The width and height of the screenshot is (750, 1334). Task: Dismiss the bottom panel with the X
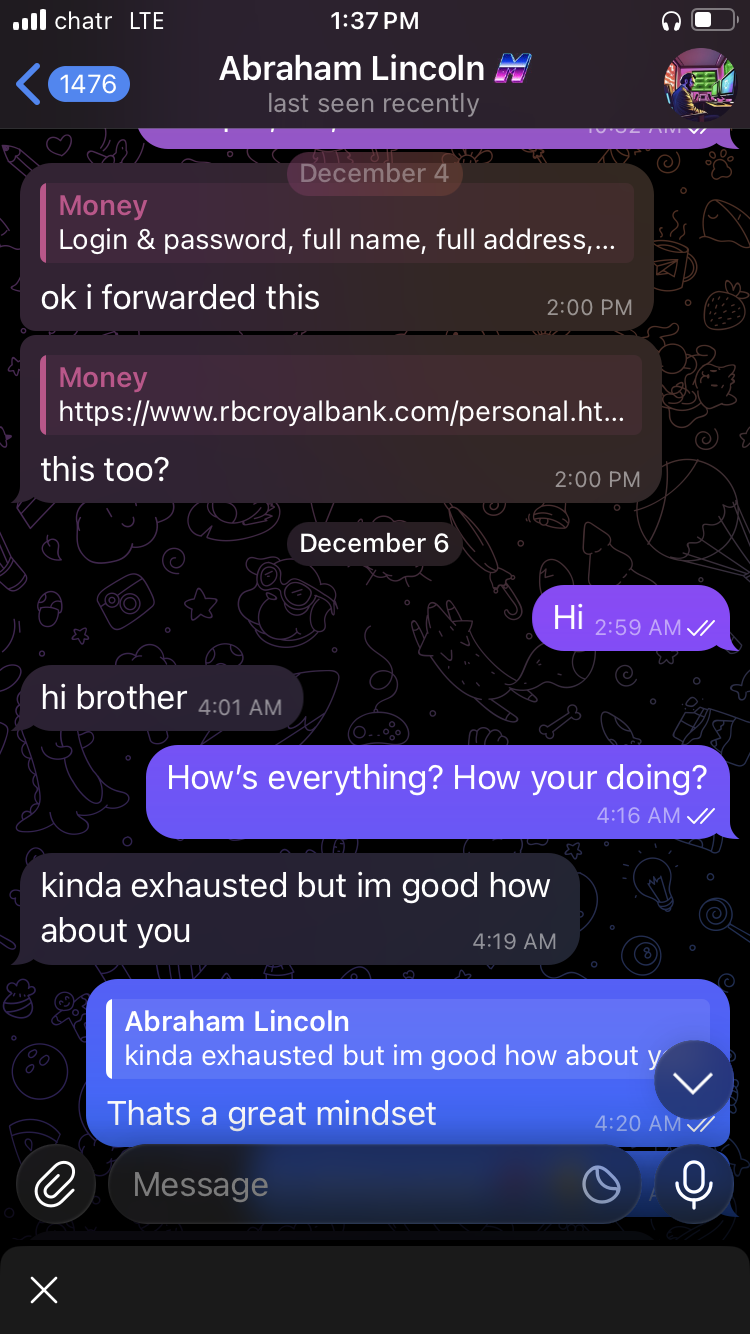(x=44, y=1290)
